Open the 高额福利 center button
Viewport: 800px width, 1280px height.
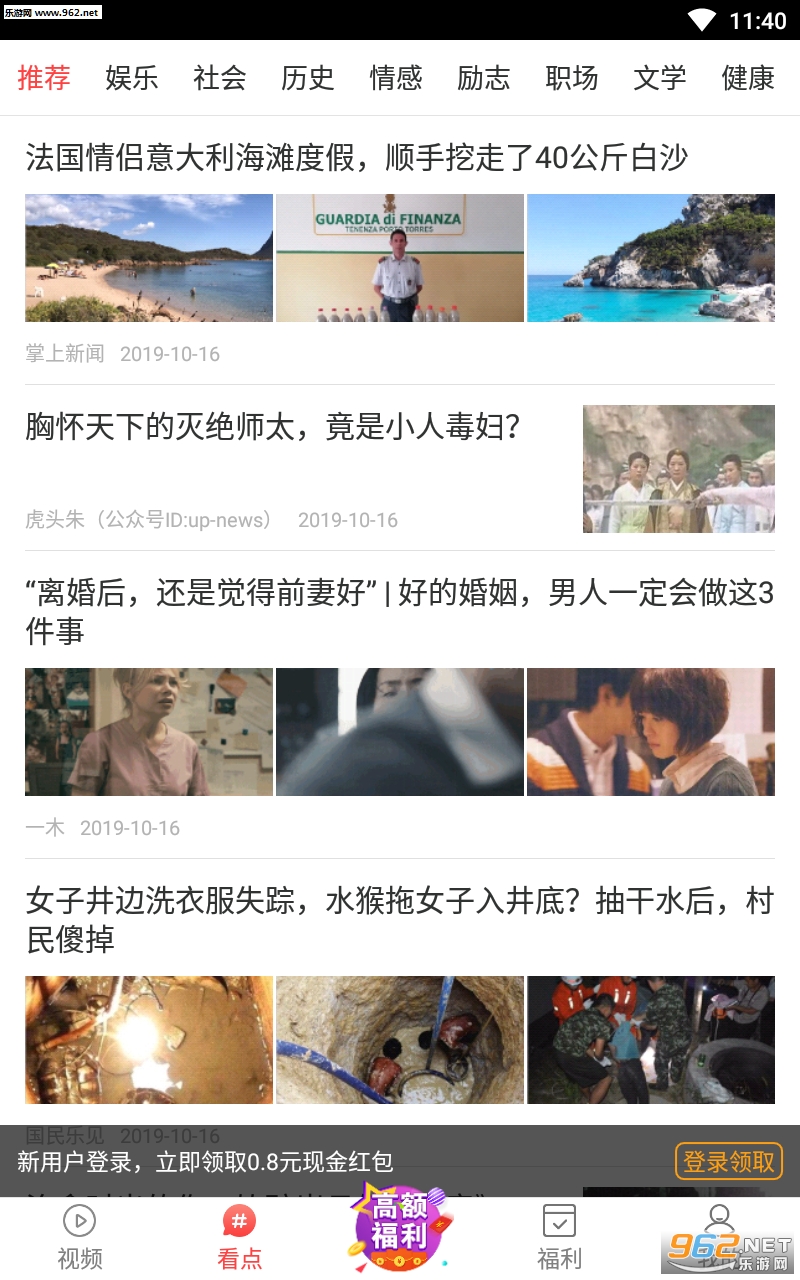coord(399,1226)
